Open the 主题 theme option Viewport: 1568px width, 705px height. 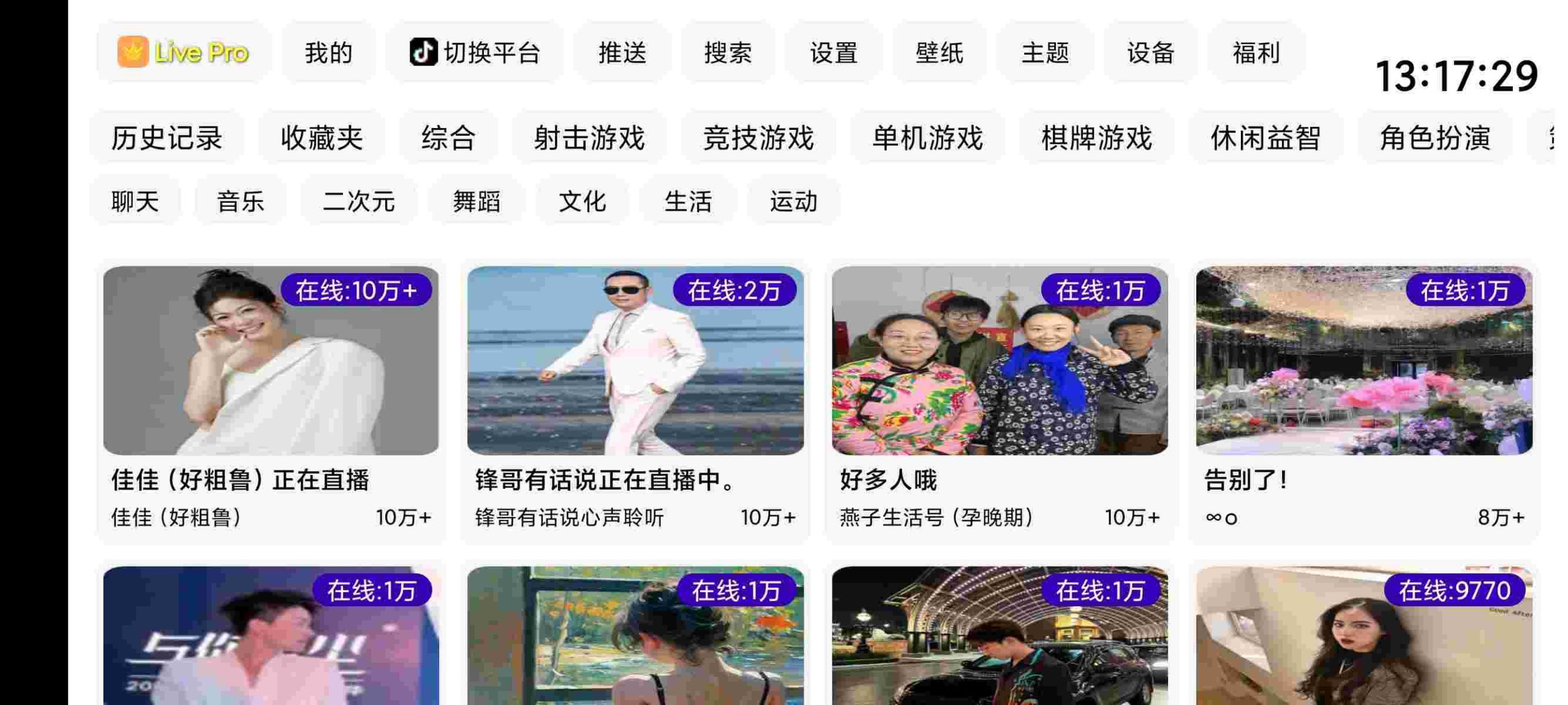tap(1044, 53)
